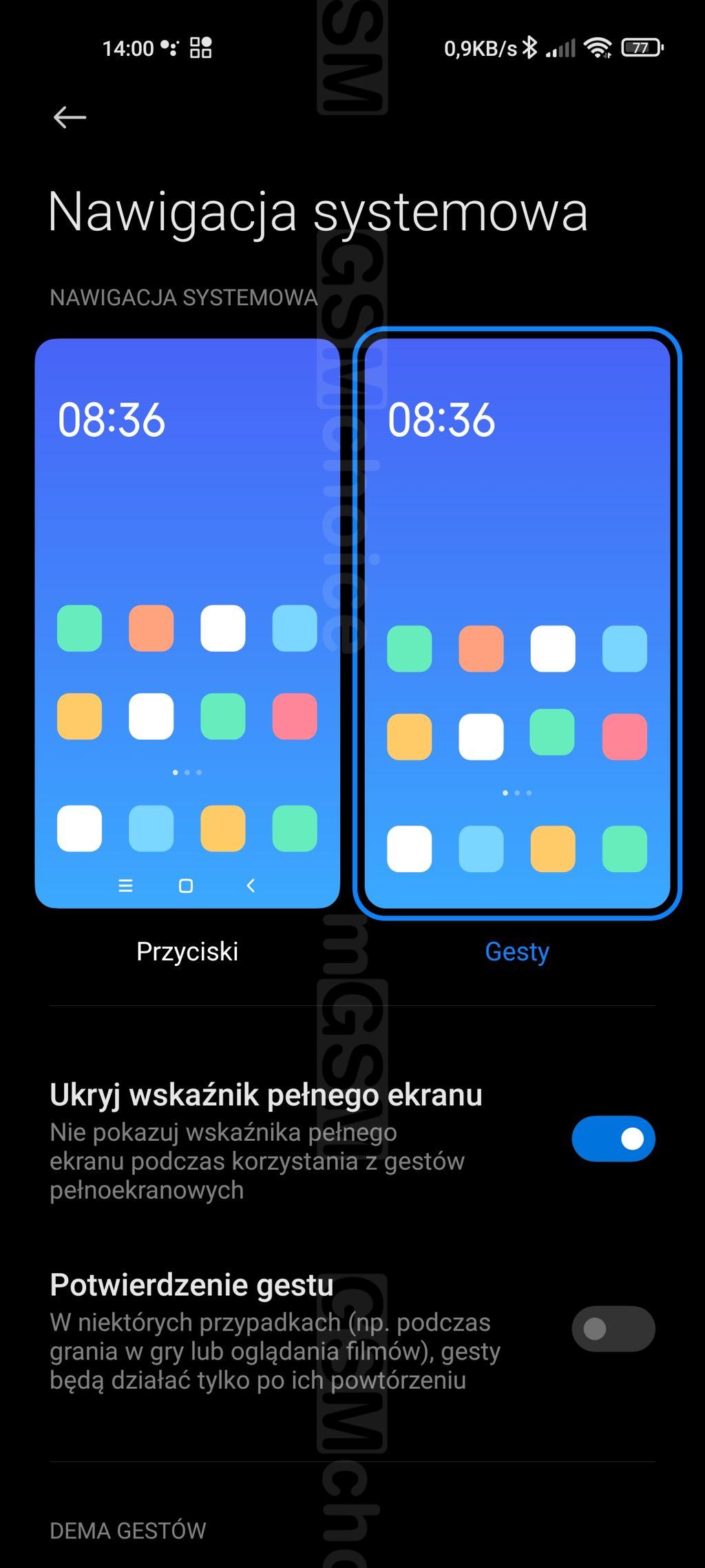
Task: Select the Przyciski navigation option
Action: point(187,623)
